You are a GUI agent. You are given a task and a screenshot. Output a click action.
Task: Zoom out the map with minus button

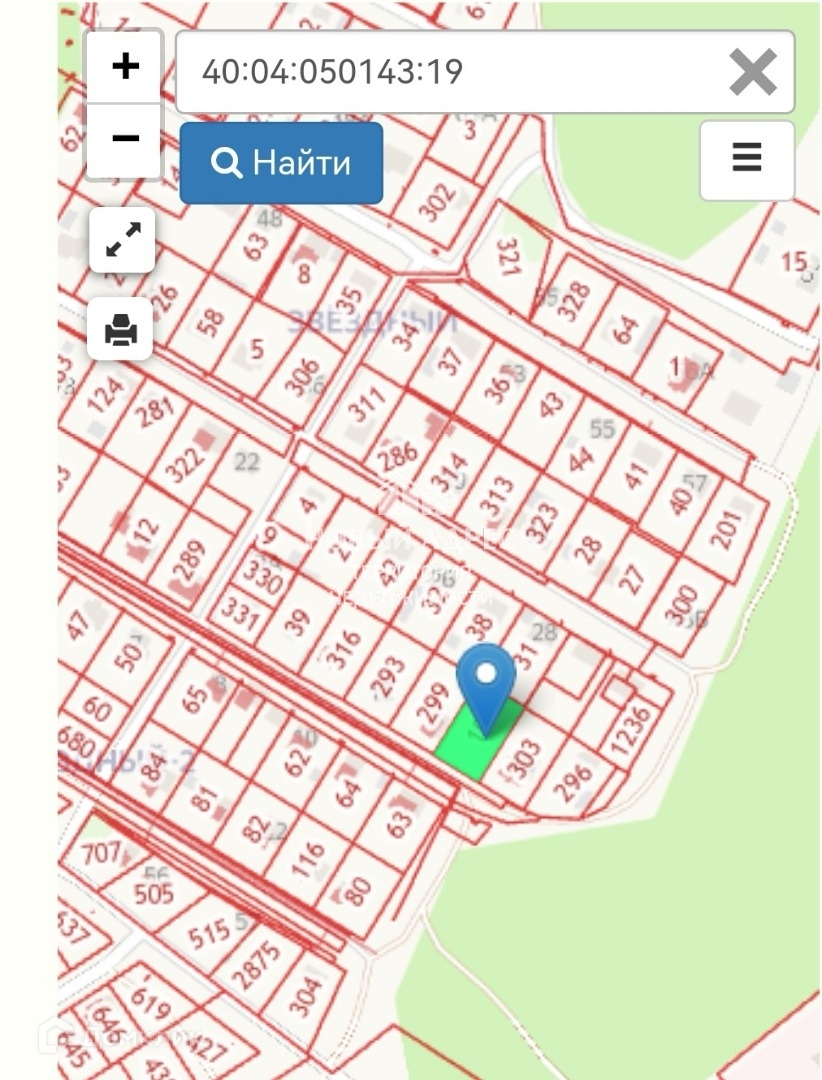[x=125, y=139]
